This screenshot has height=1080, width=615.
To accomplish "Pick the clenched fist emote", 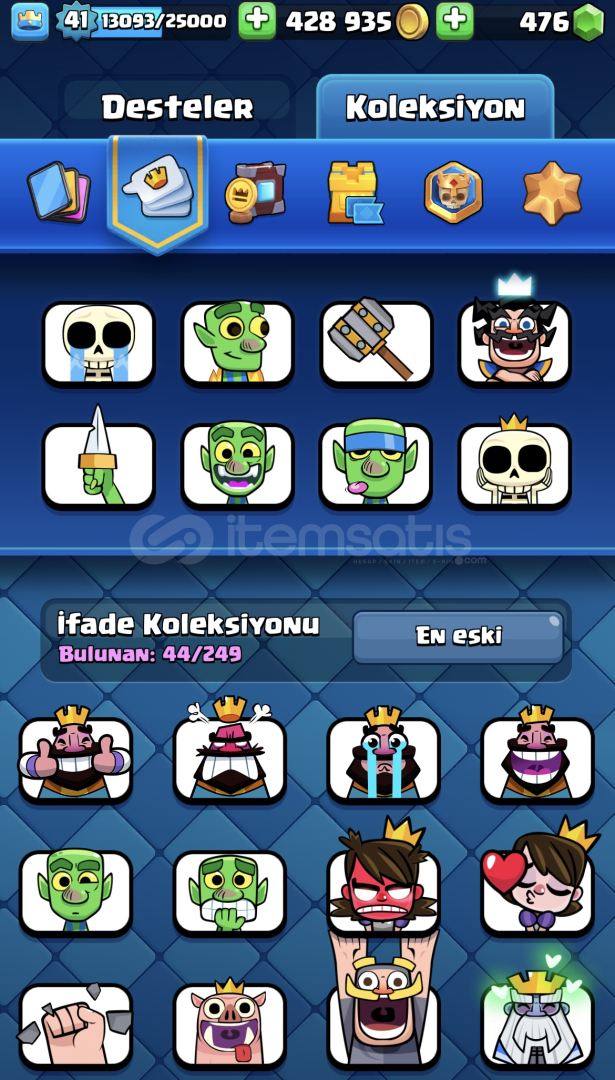I will (x=75, y=1025).
